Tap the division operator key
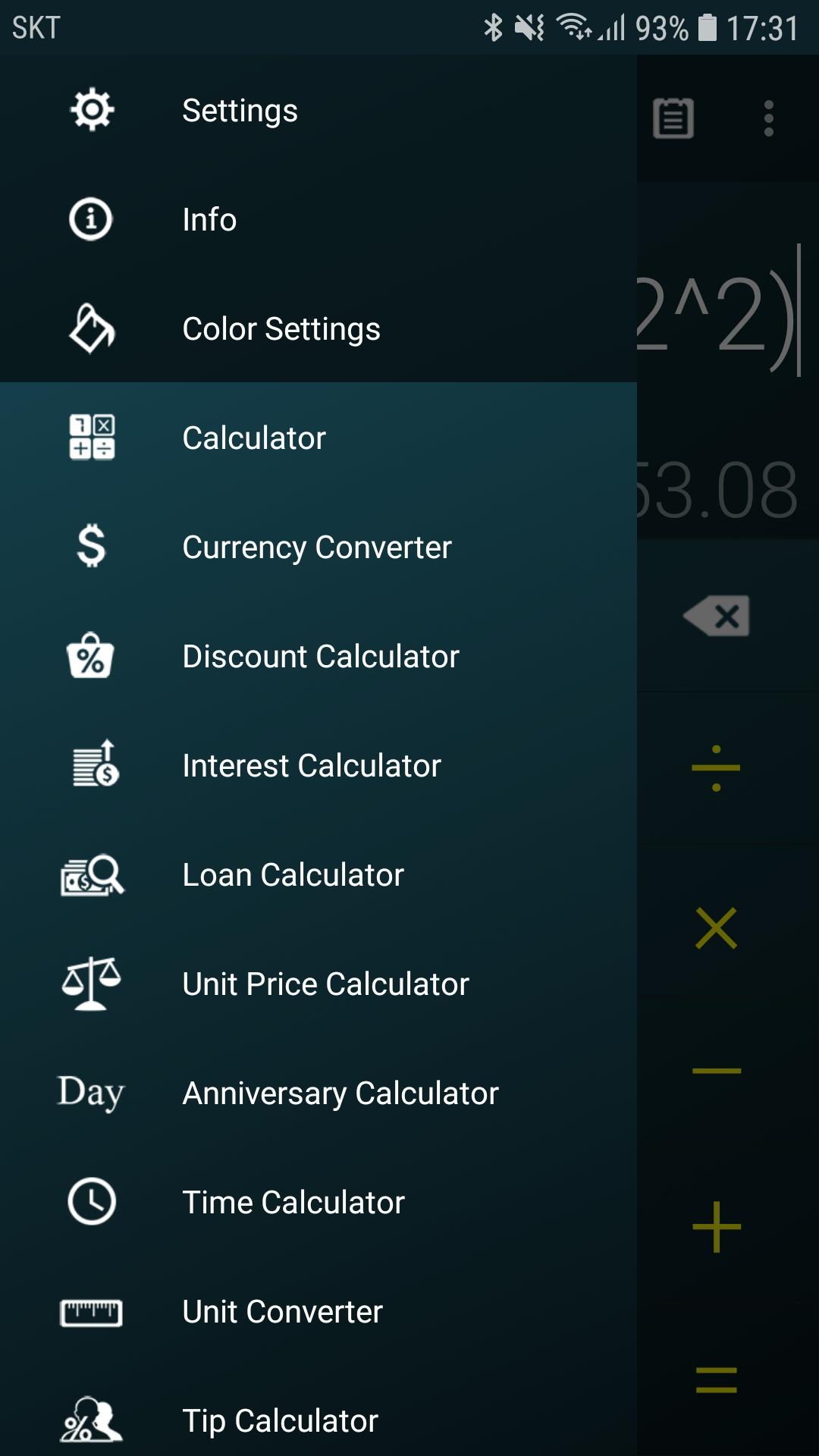This screenshot has height=1456, width=819. tap(716, 768)
